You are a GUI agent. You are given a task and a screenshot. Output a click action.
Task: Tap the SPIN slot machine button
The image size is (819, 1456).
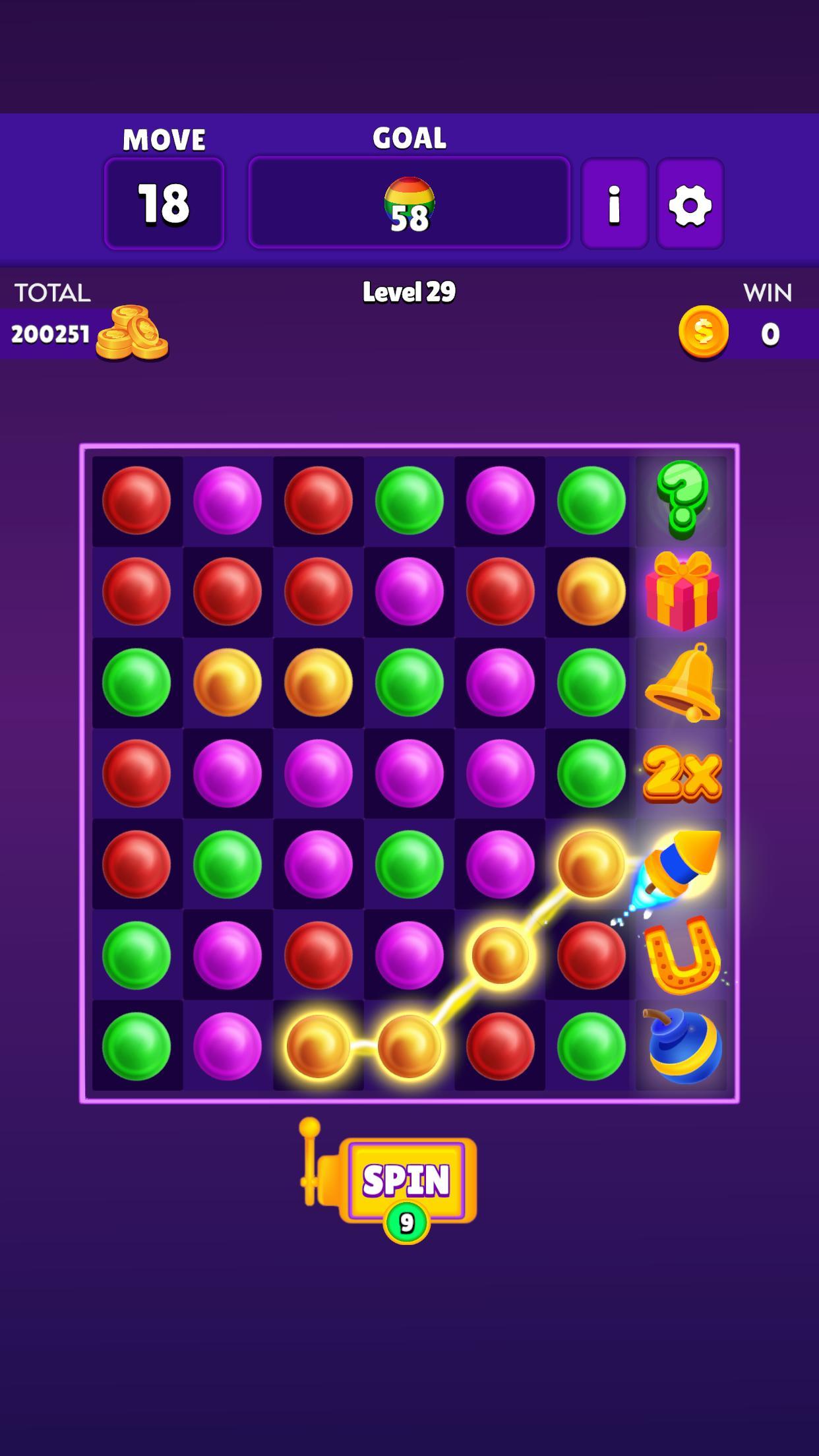[x=405, y=1180]
